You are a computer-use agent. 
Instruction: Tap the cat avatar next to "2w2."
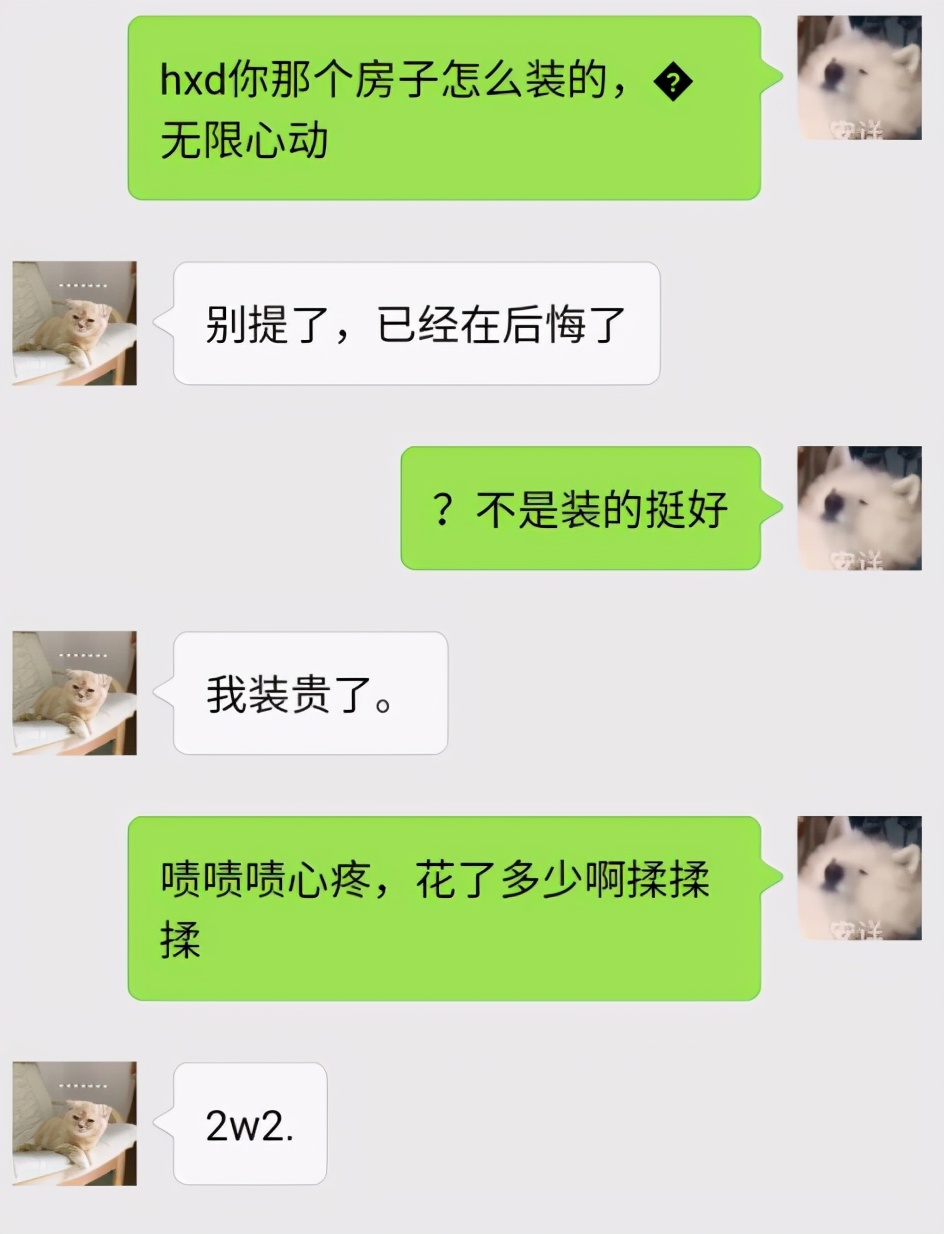tap(74, 1123)
